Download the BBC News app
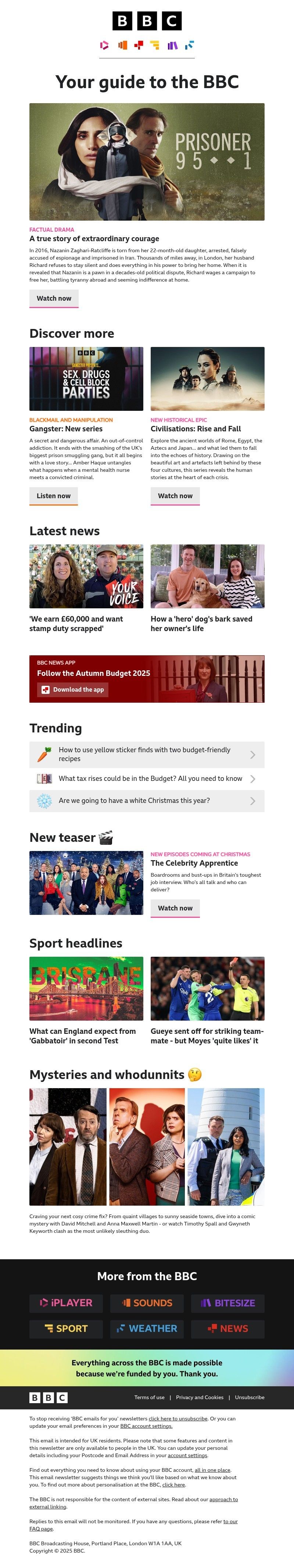The height and width of the screenshot is (1568, 294). [x=72, y=689]
